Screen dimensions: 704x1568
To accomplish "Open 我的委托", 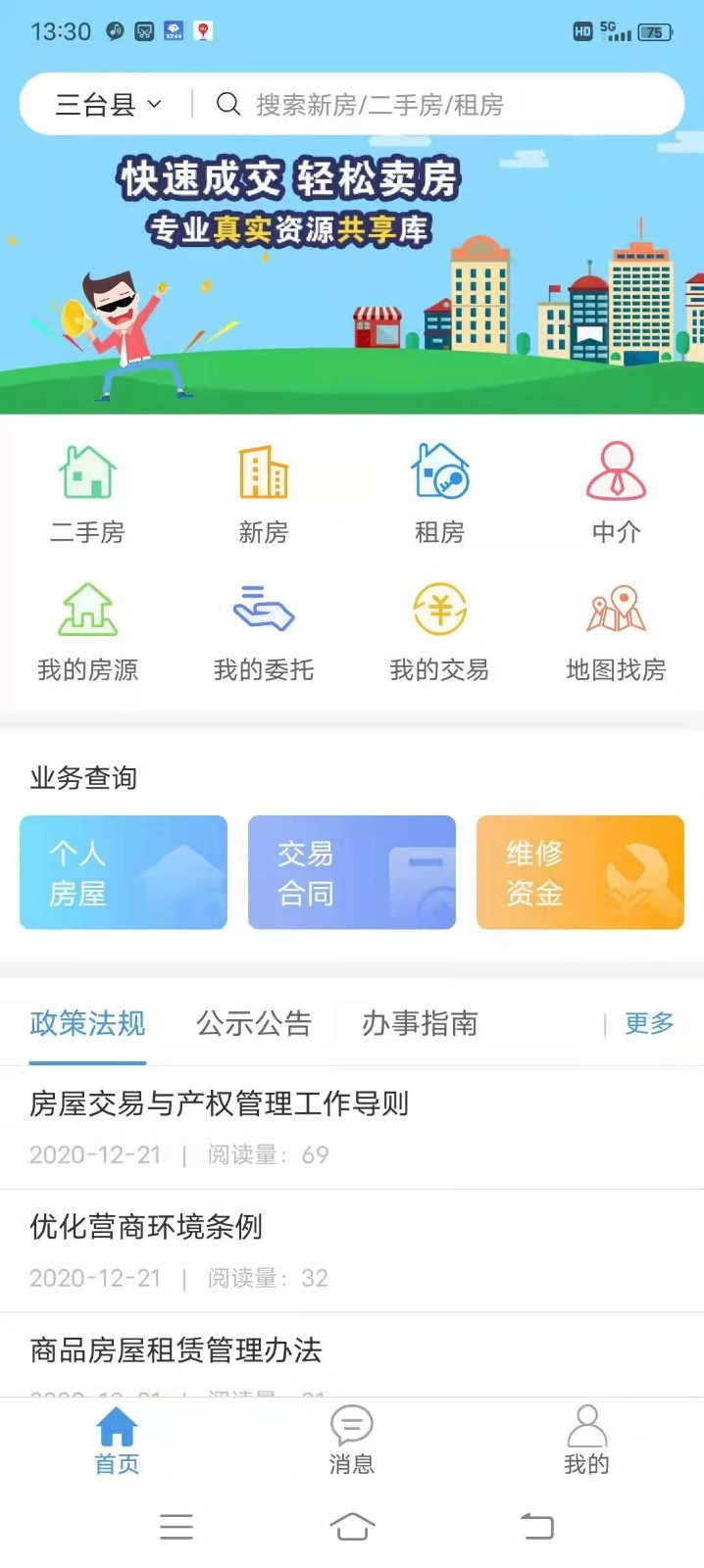I will click(263, 631).
